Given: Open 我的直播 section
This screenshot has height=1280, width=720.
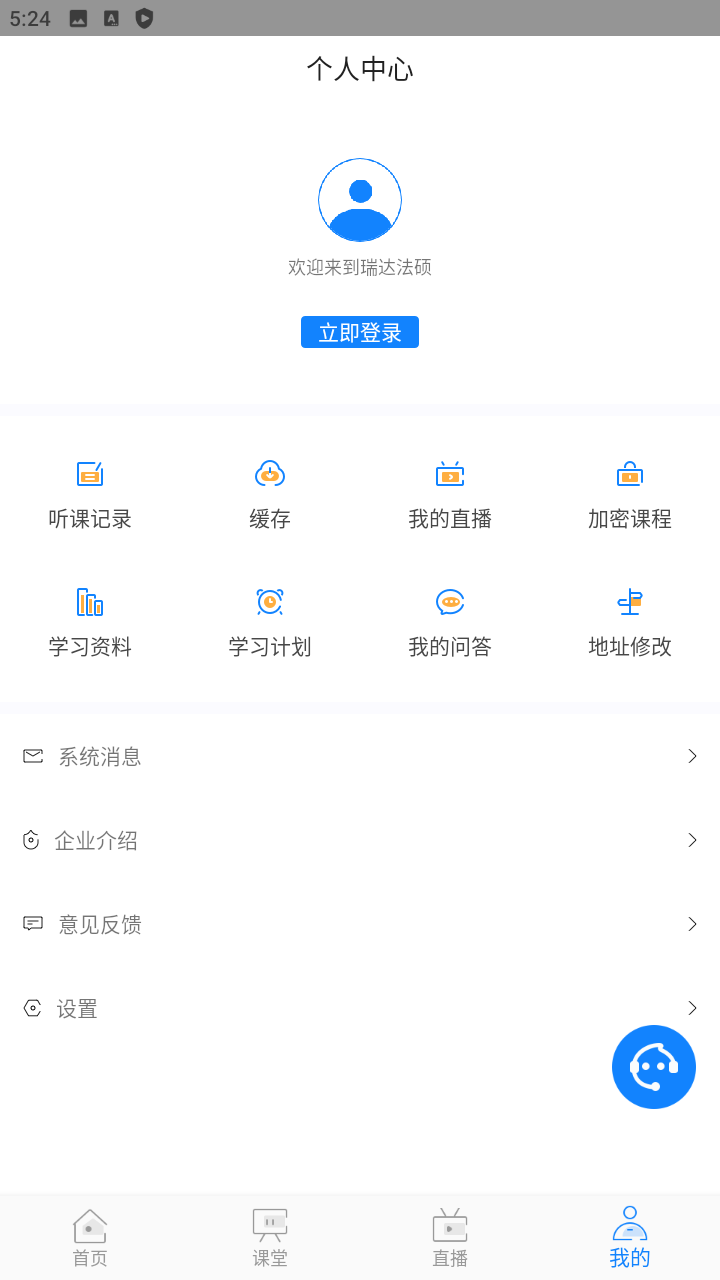Looking at the screenshot, I should pos(450,495).
